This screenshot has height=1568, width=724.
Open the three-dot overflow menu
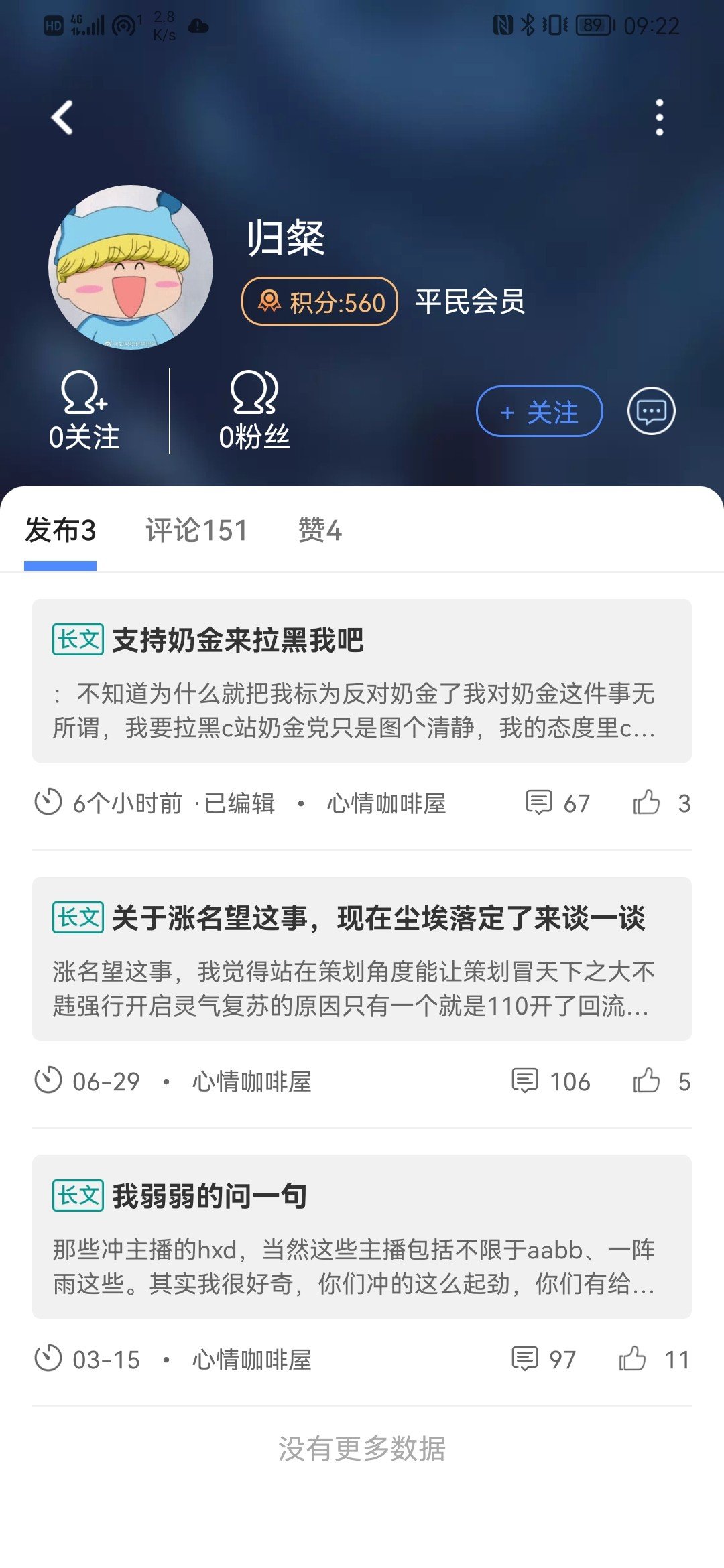(660, 118)
